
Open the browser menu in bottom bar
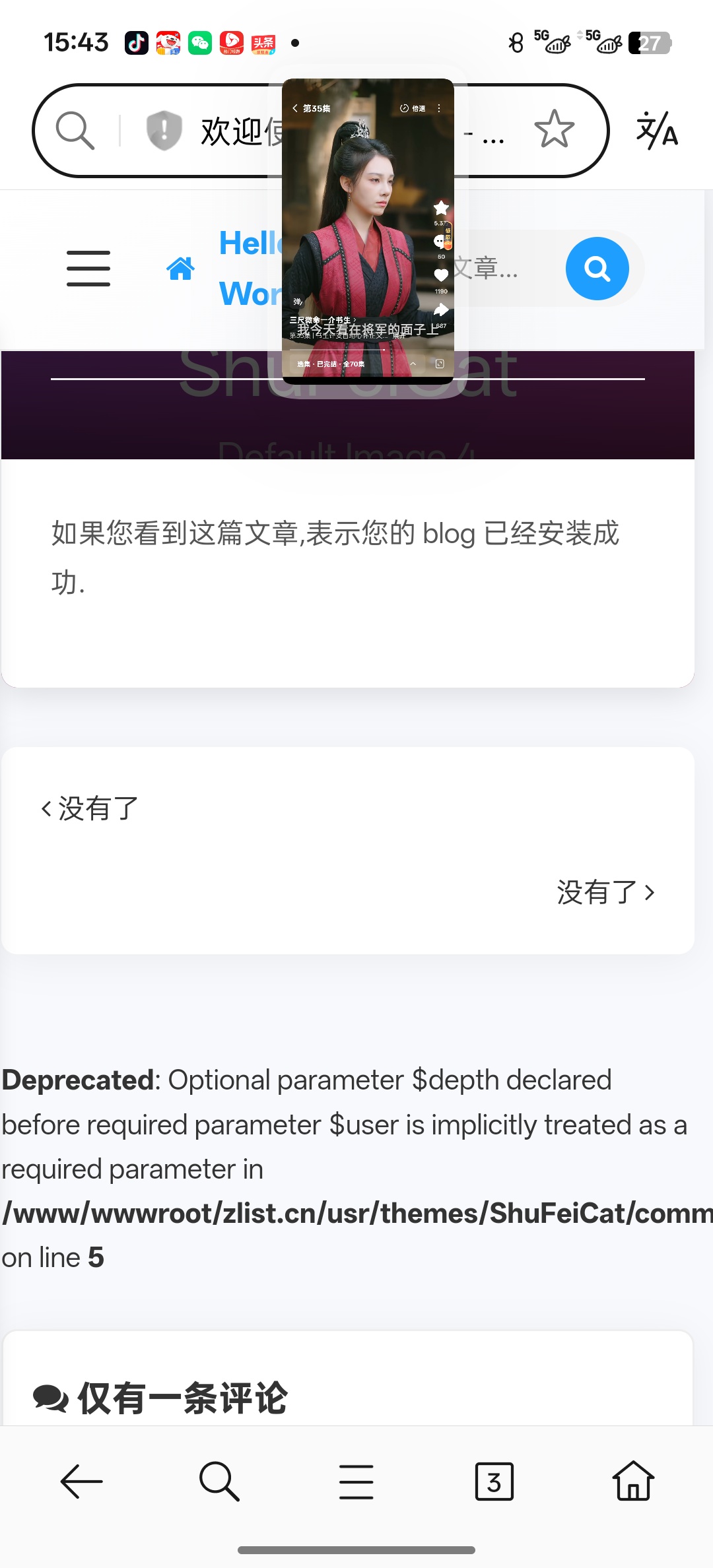(356, 1482)
